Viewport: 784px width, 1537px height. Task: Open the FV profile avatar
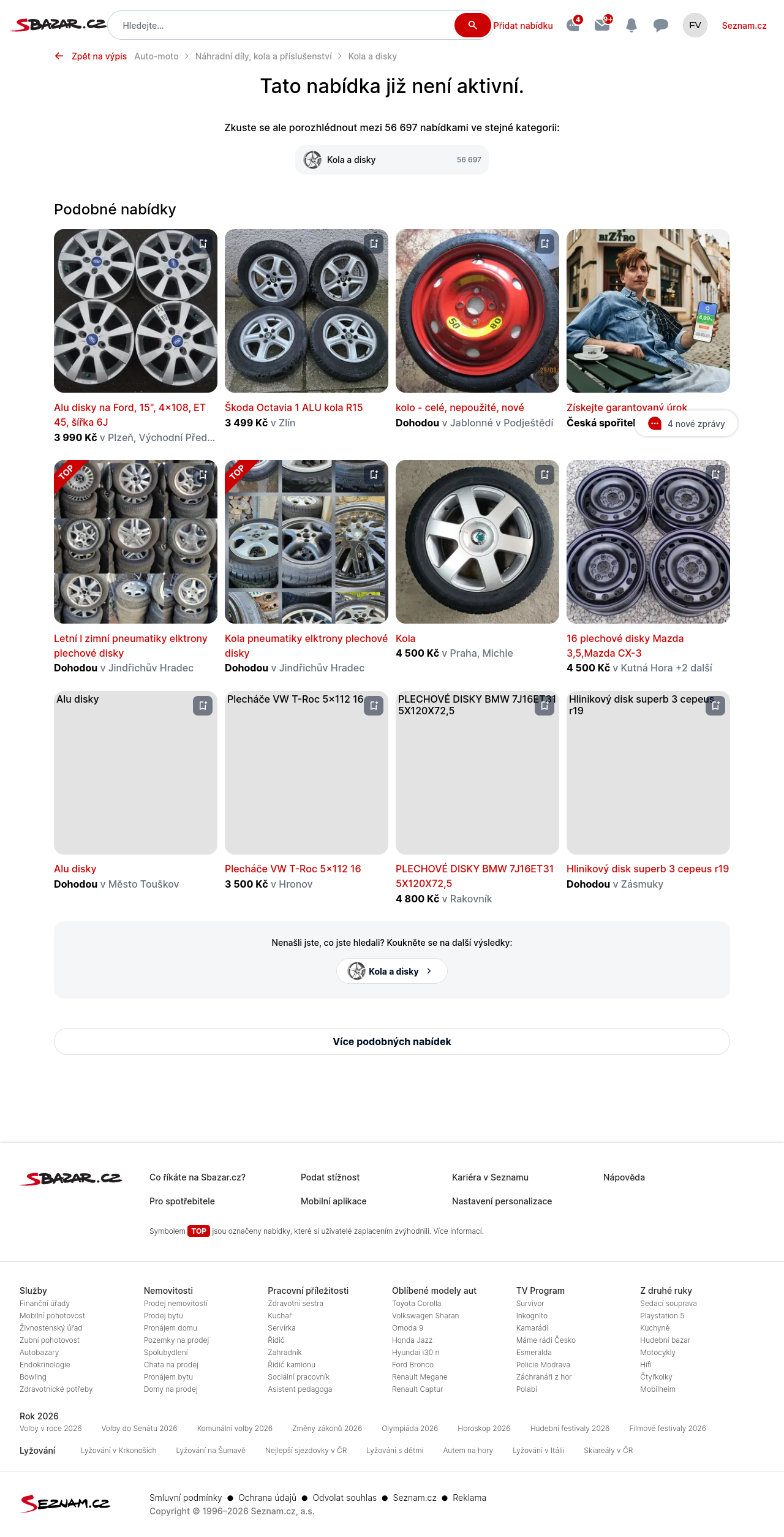[x=695, y=25]
